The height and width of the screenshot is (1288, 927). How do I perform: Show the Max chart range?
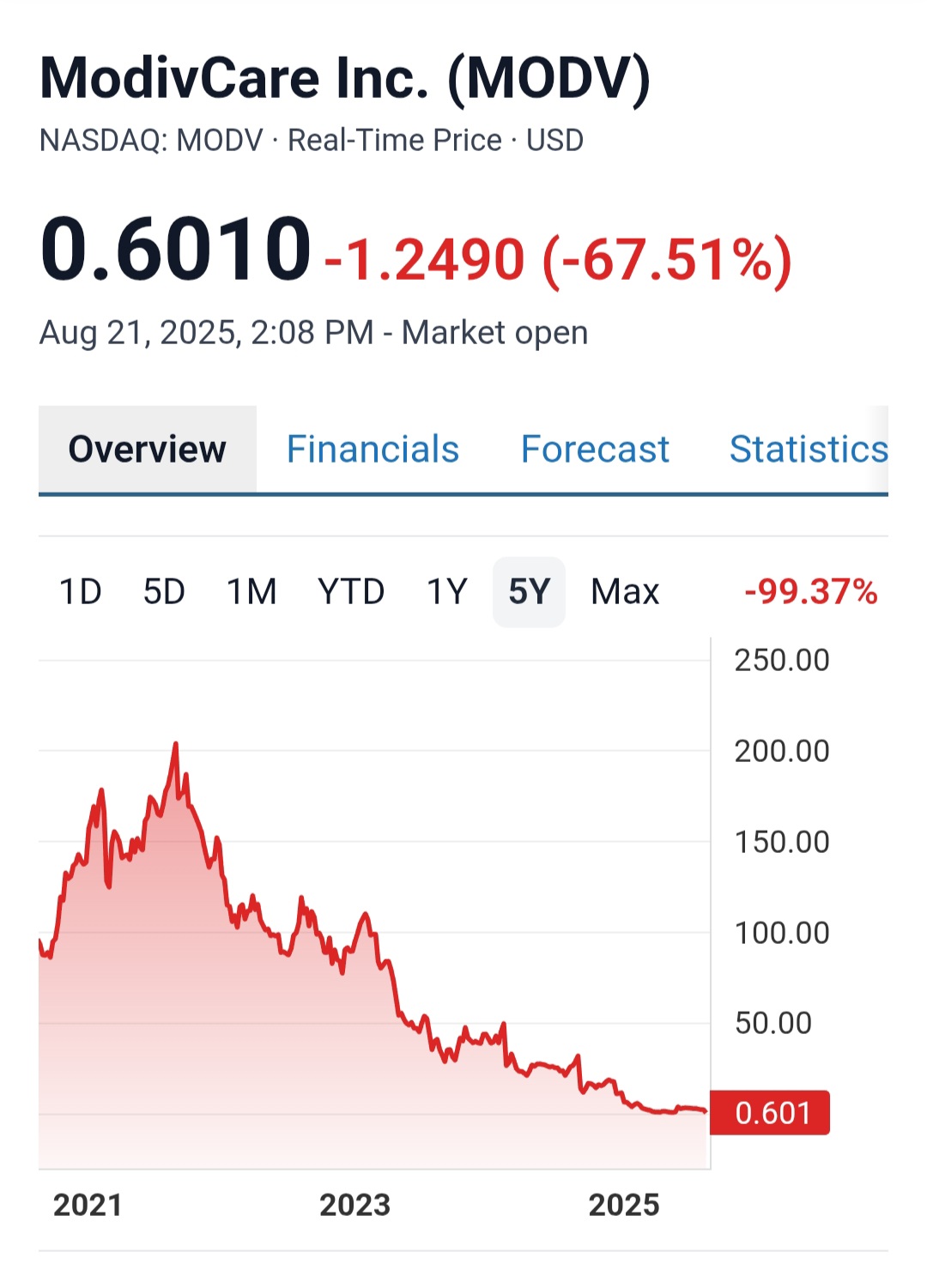[625, 591]
